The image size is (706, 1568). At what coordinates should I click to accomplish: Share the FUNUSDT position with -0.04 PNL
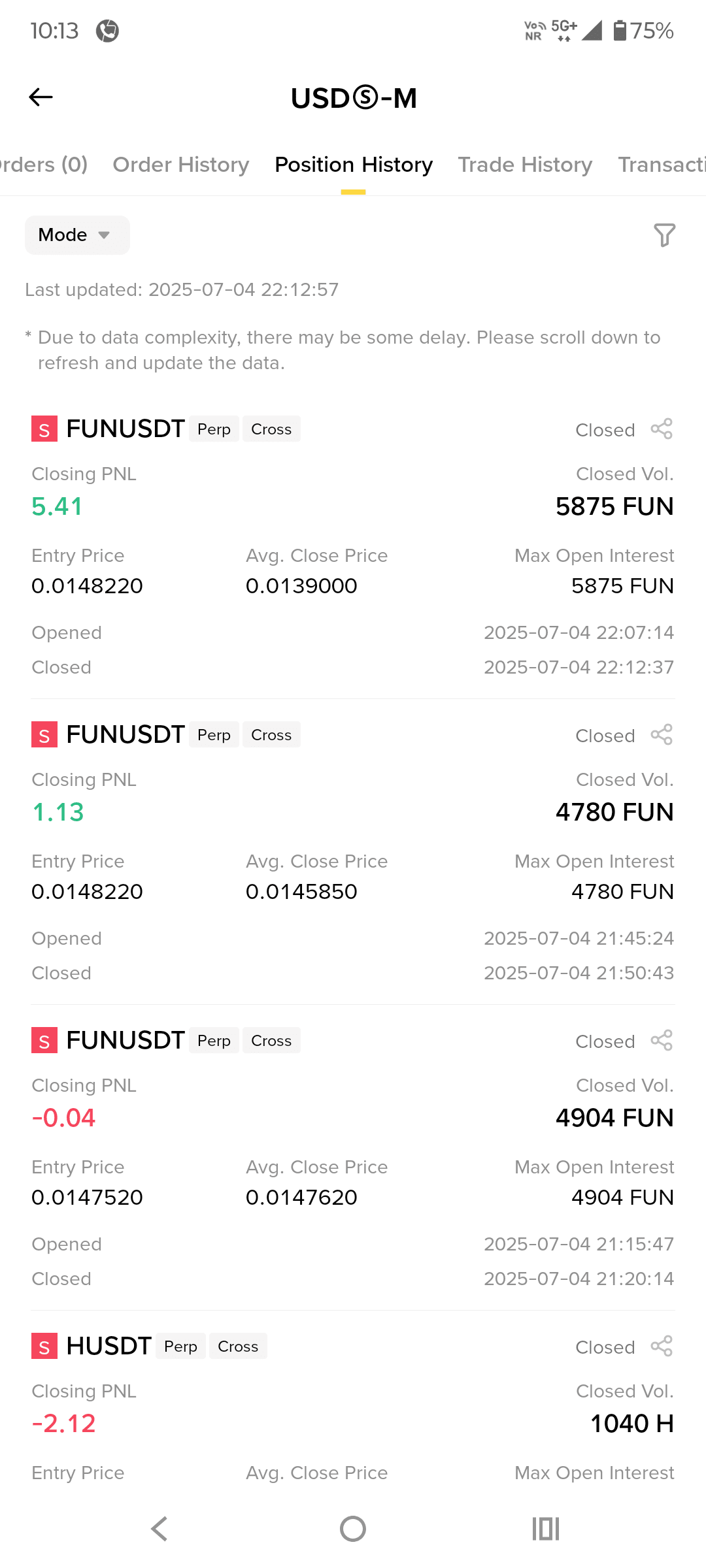coord(662,1041)
